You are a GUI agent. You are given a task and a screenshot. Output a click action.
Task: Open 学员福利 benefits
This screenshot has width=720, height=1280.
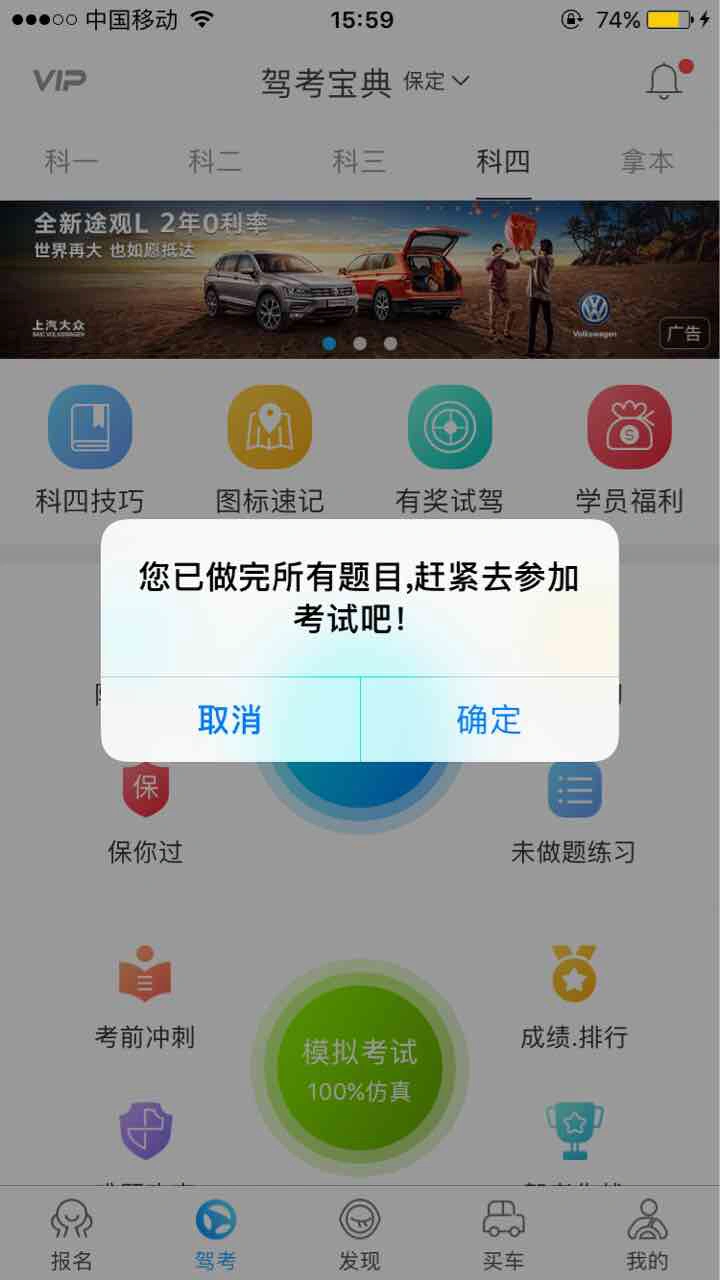coord(629,450)
